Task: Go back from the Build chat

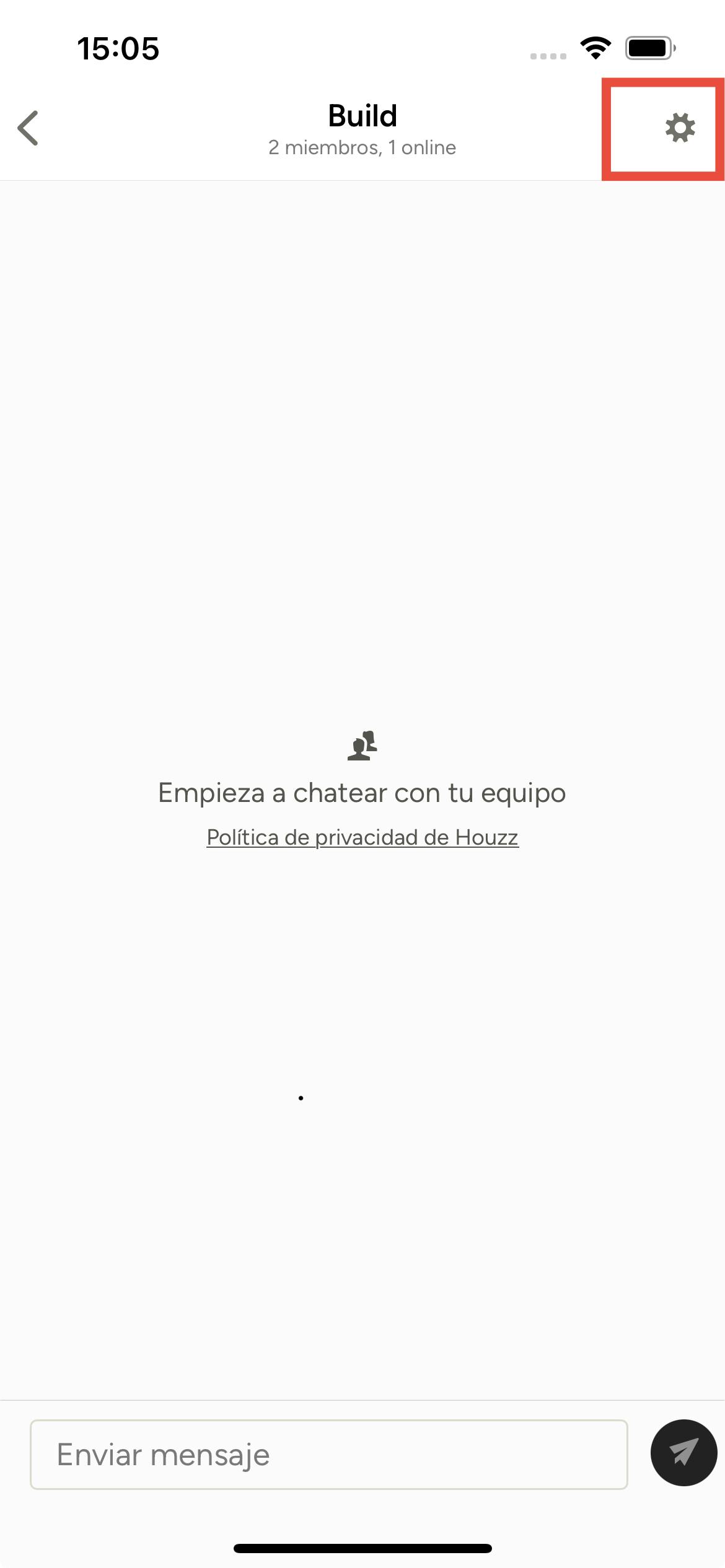Action: pos(29,128)
